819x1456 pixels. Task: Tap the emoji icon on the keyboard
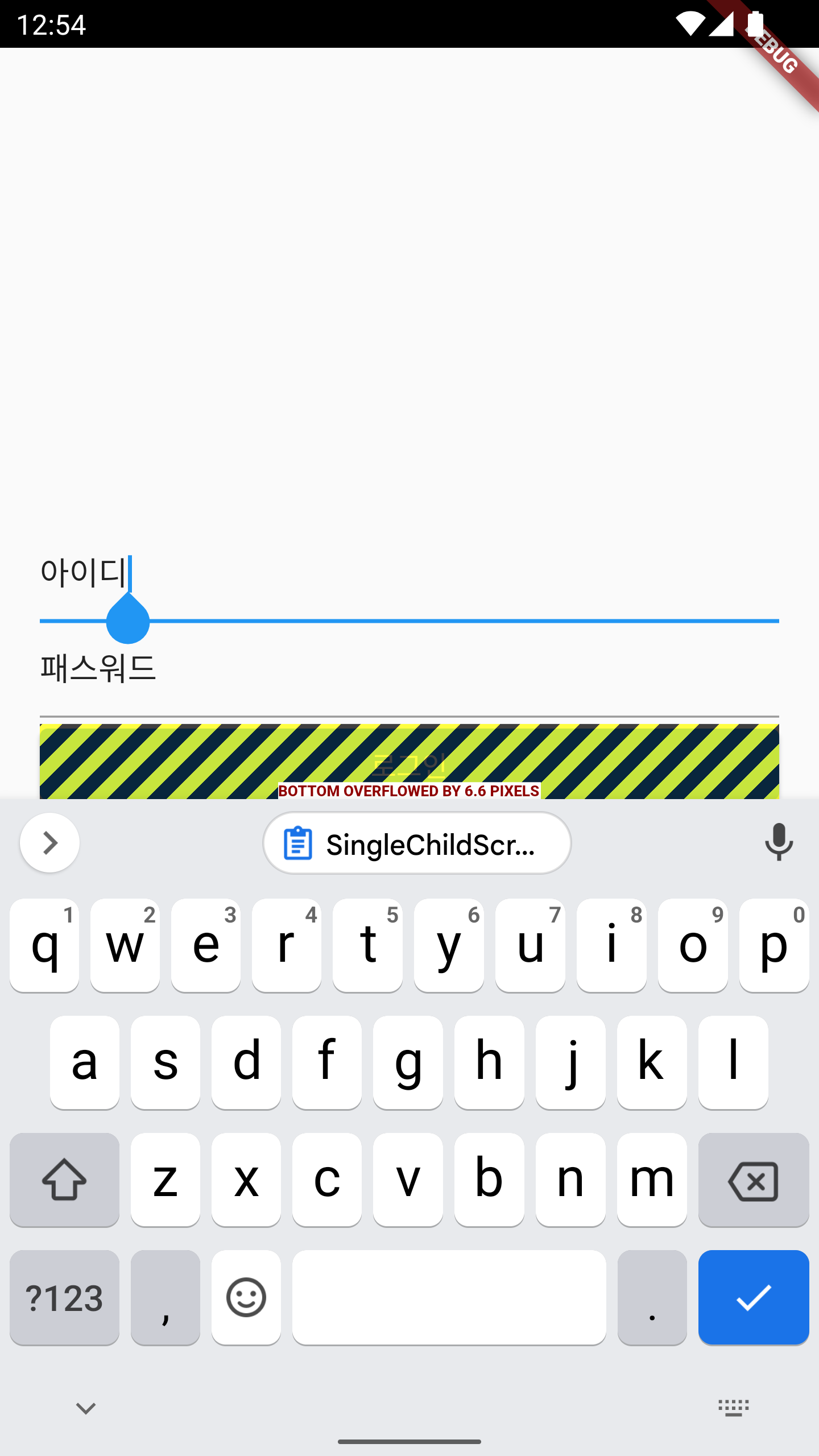click(x=246, y=1298)
